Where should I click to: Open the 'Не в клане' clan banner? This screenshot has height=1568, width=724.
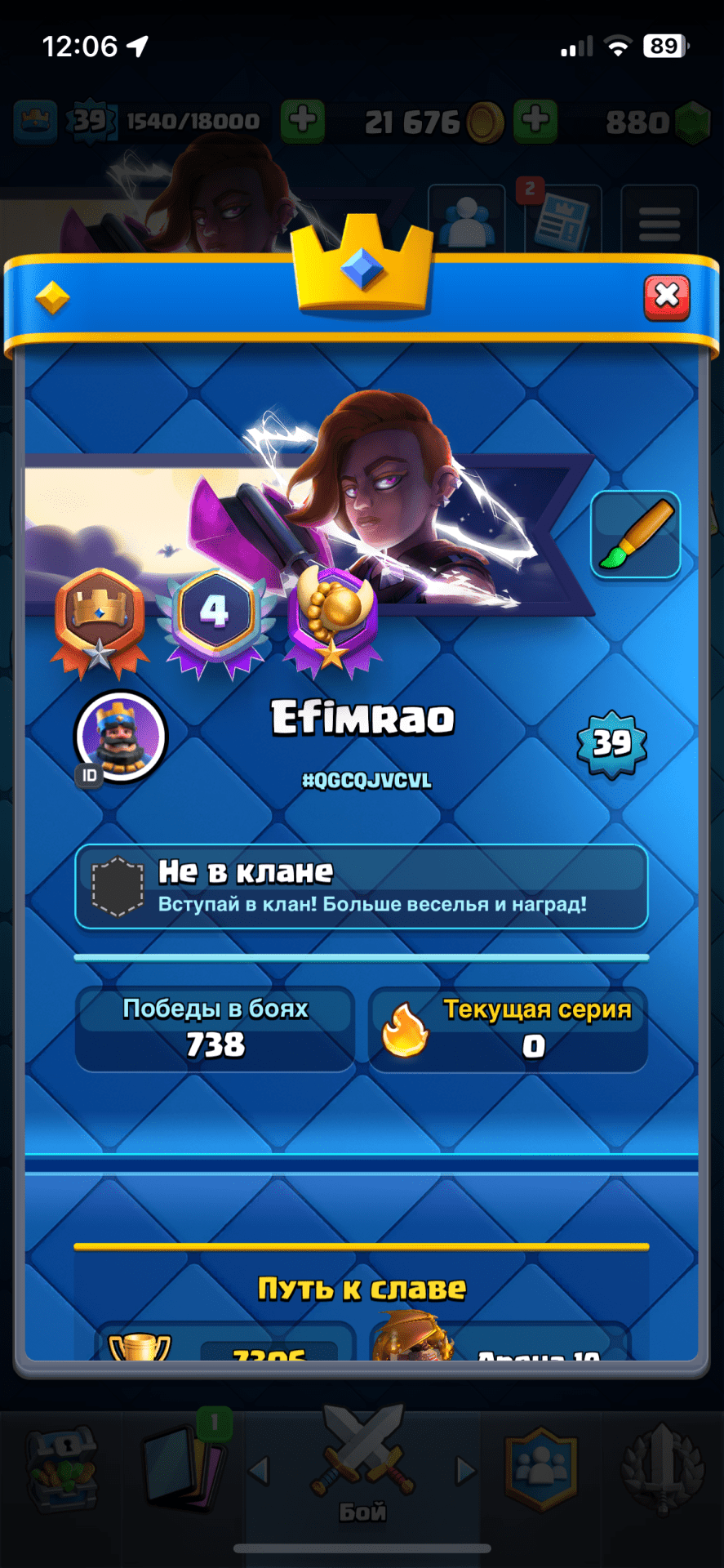coord(361,887)
